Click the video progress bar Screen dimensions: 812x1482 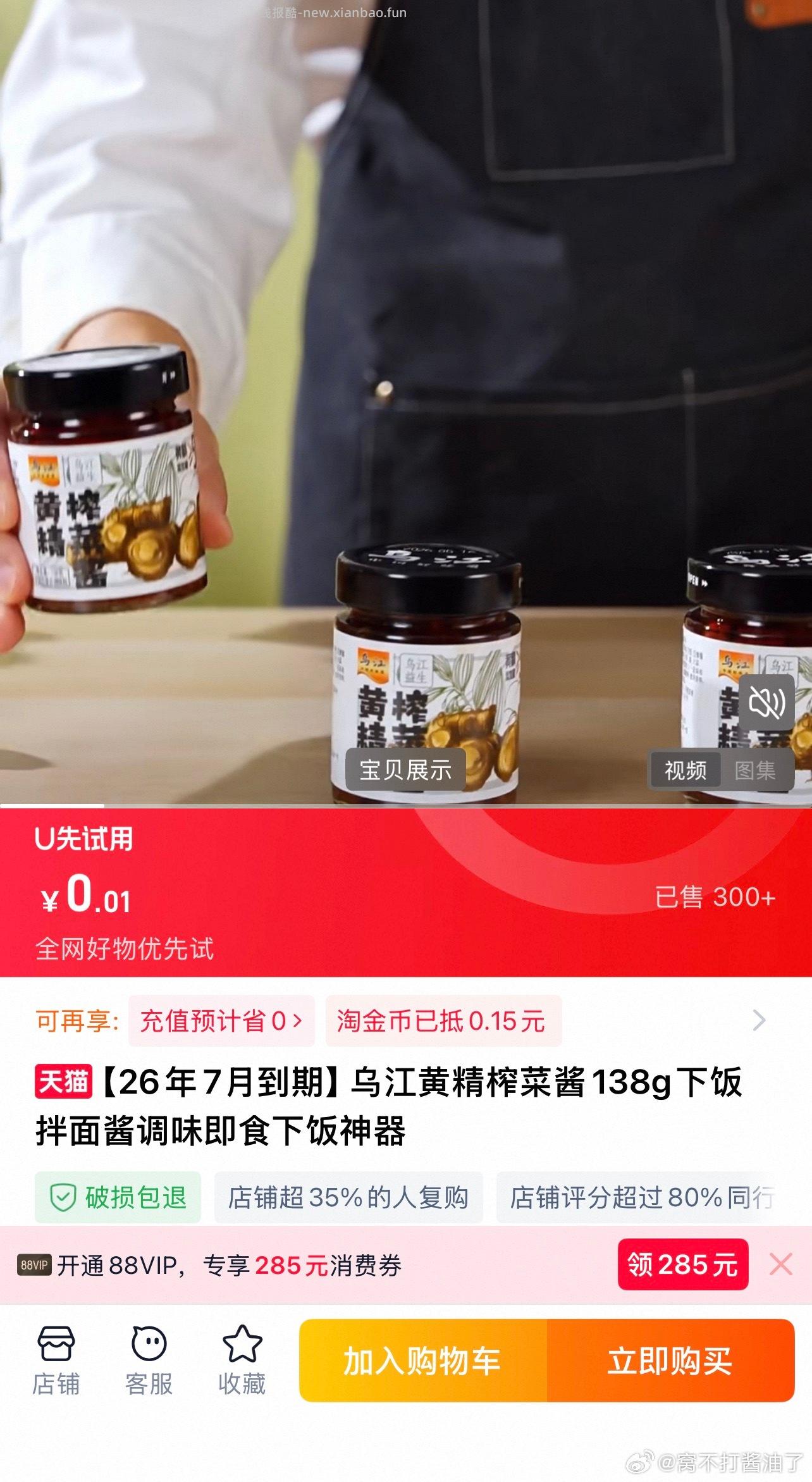click(405, 804)
